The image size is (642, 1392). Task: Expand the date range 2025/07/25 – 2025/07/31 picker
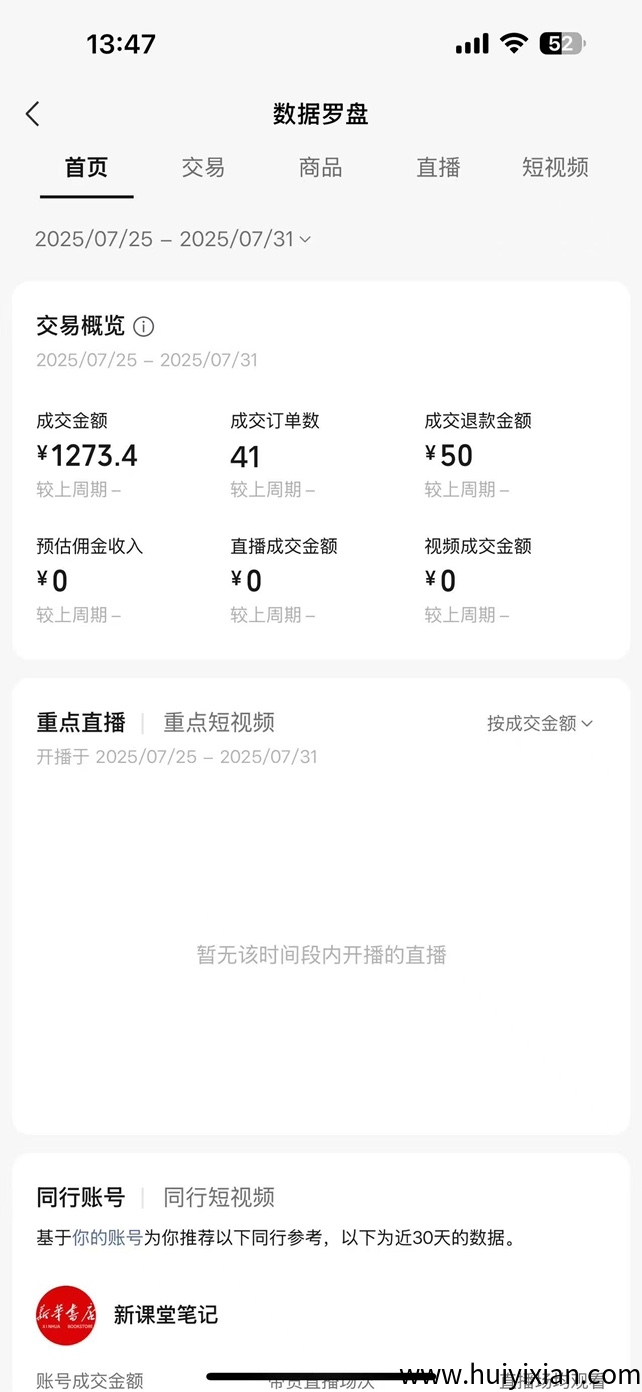click(x=173, y=239)
